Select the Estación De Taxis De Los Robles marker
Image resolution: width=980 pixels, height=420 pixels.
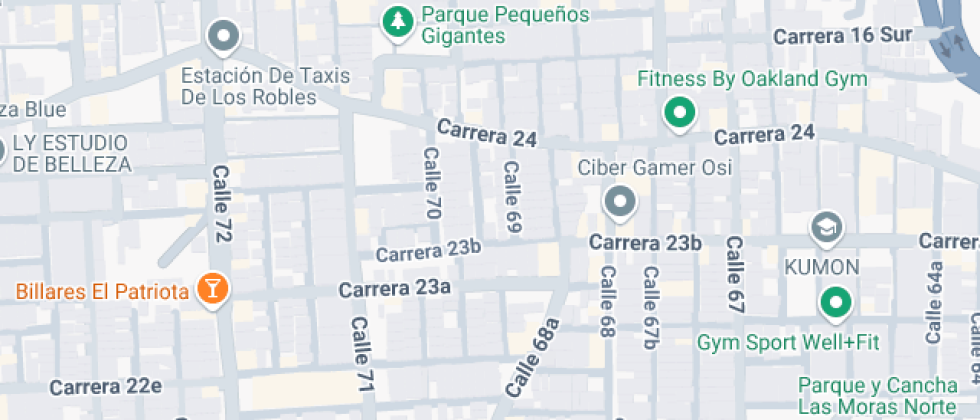(223, 38)
